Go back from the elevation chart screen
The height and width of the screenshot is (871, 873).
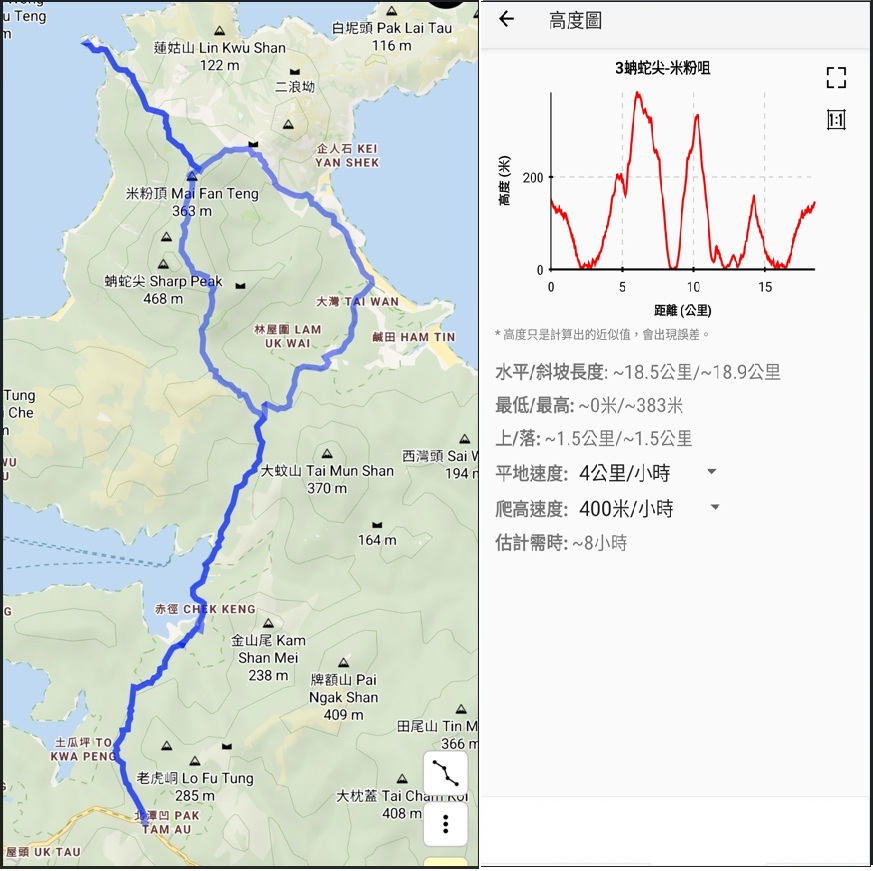(507, 19)
